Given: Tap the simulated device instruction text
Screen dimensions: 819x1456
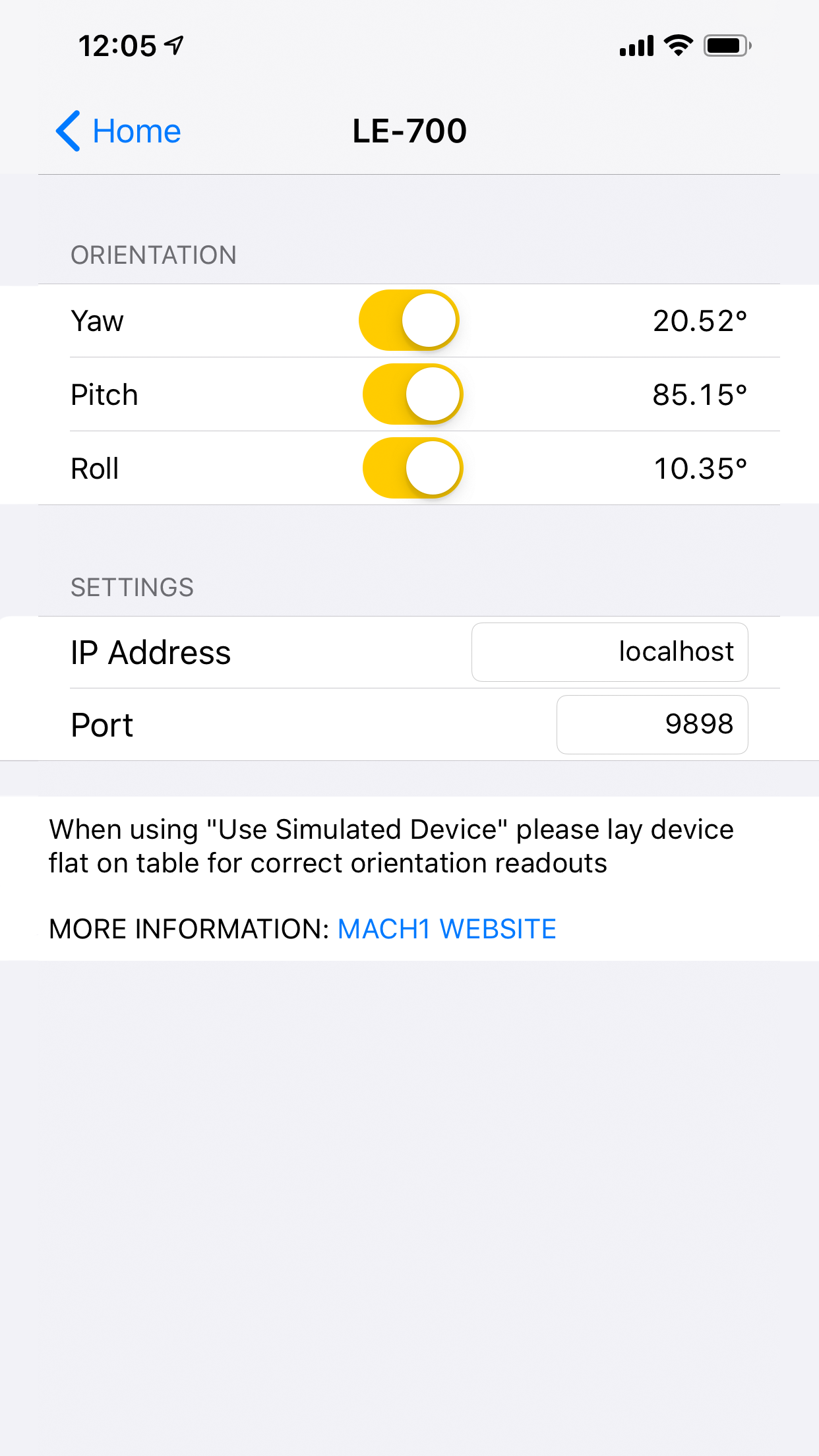Looking at the screenshot, I should tap(391, 846).
